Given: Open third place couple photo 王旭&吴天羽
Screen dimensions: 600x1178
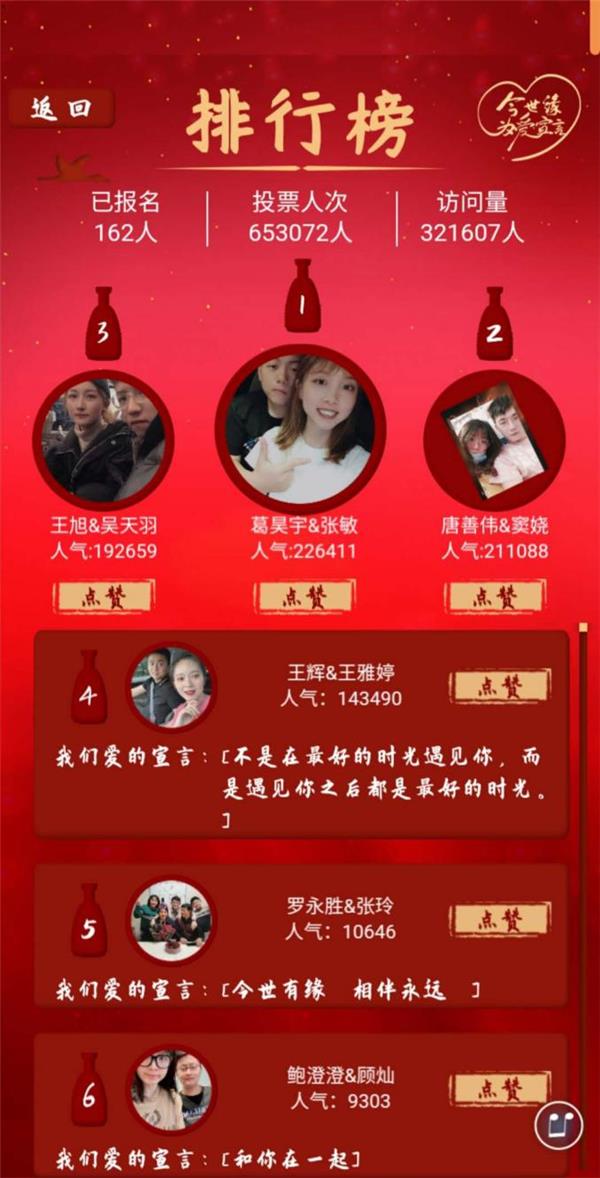Looking at the screenshot, I should (x=103, y=440).
